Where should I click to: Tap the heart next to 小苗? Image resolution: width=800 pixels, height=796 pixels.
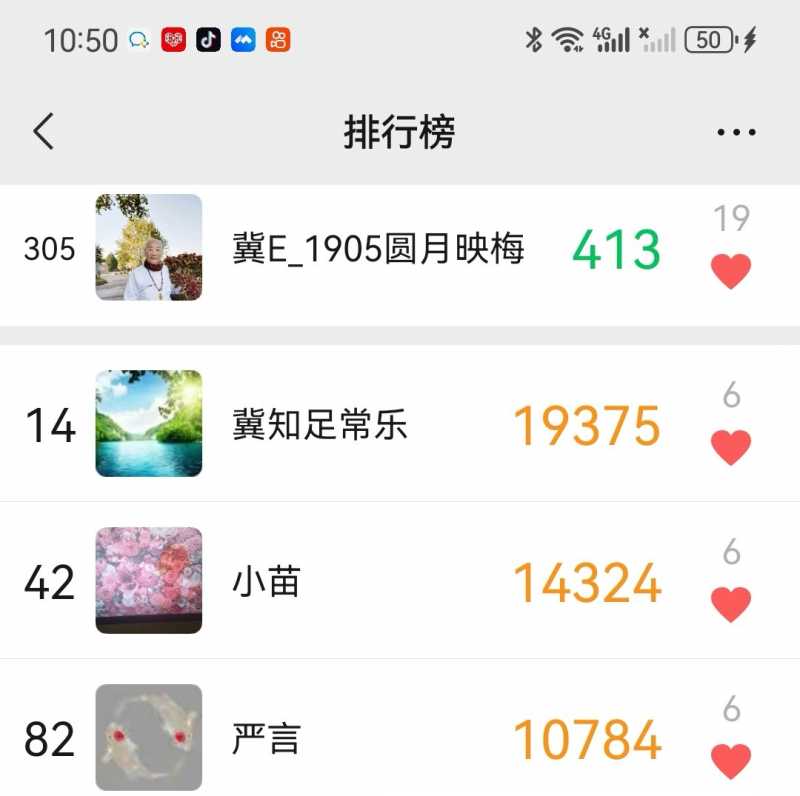(730, 604)
